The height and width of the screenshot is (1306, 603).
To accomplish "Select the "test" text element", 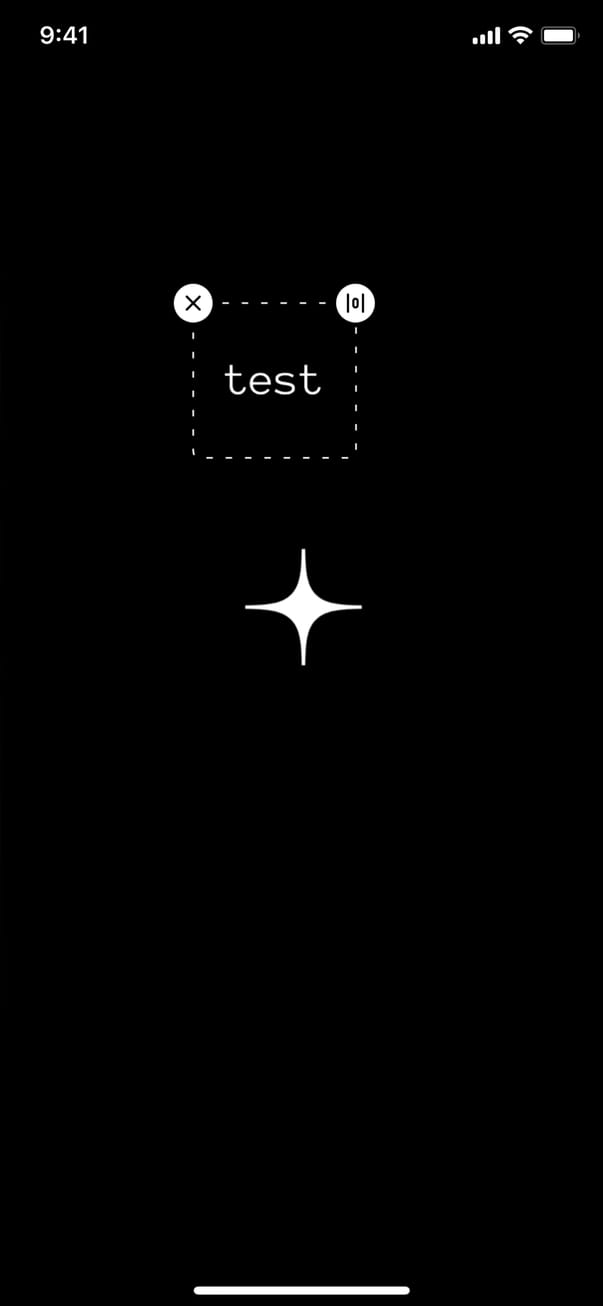I will [273, 380].
